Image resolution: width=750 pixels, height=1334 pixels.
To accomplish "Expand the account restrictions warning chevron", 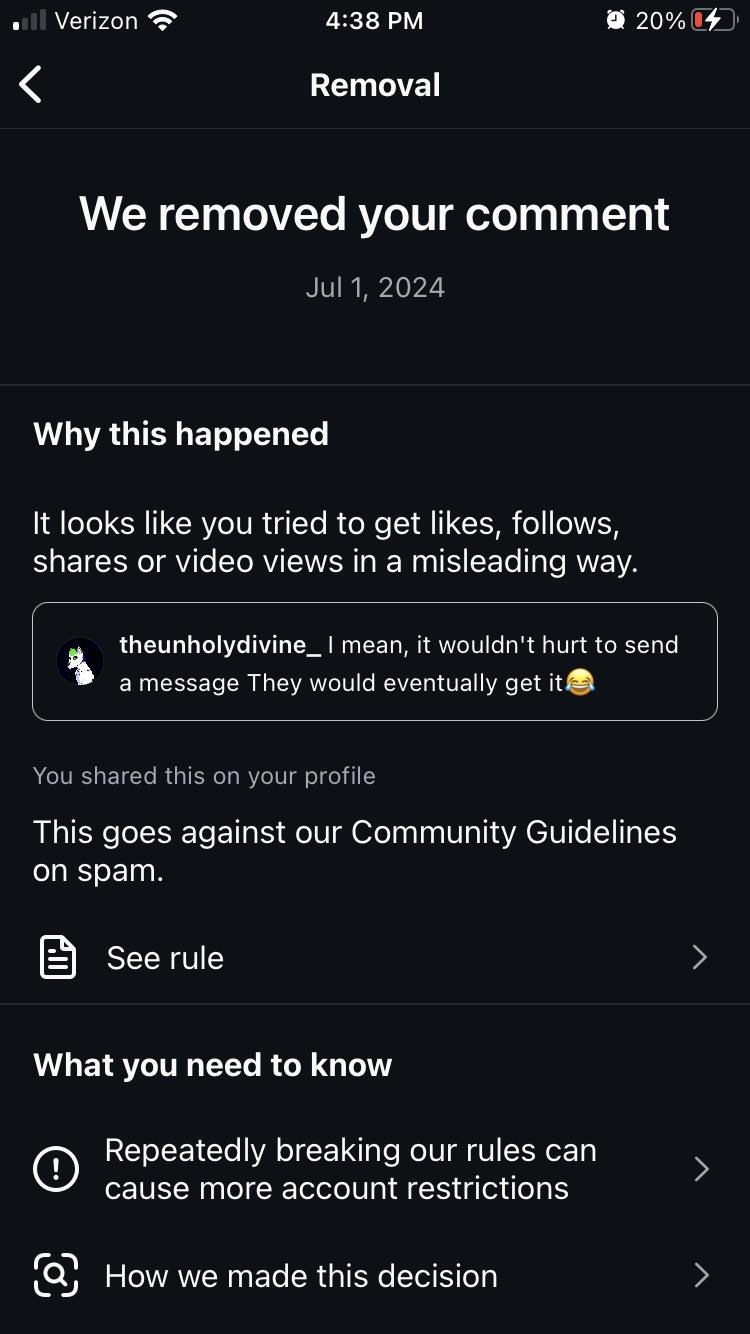I will point(700,1168).
